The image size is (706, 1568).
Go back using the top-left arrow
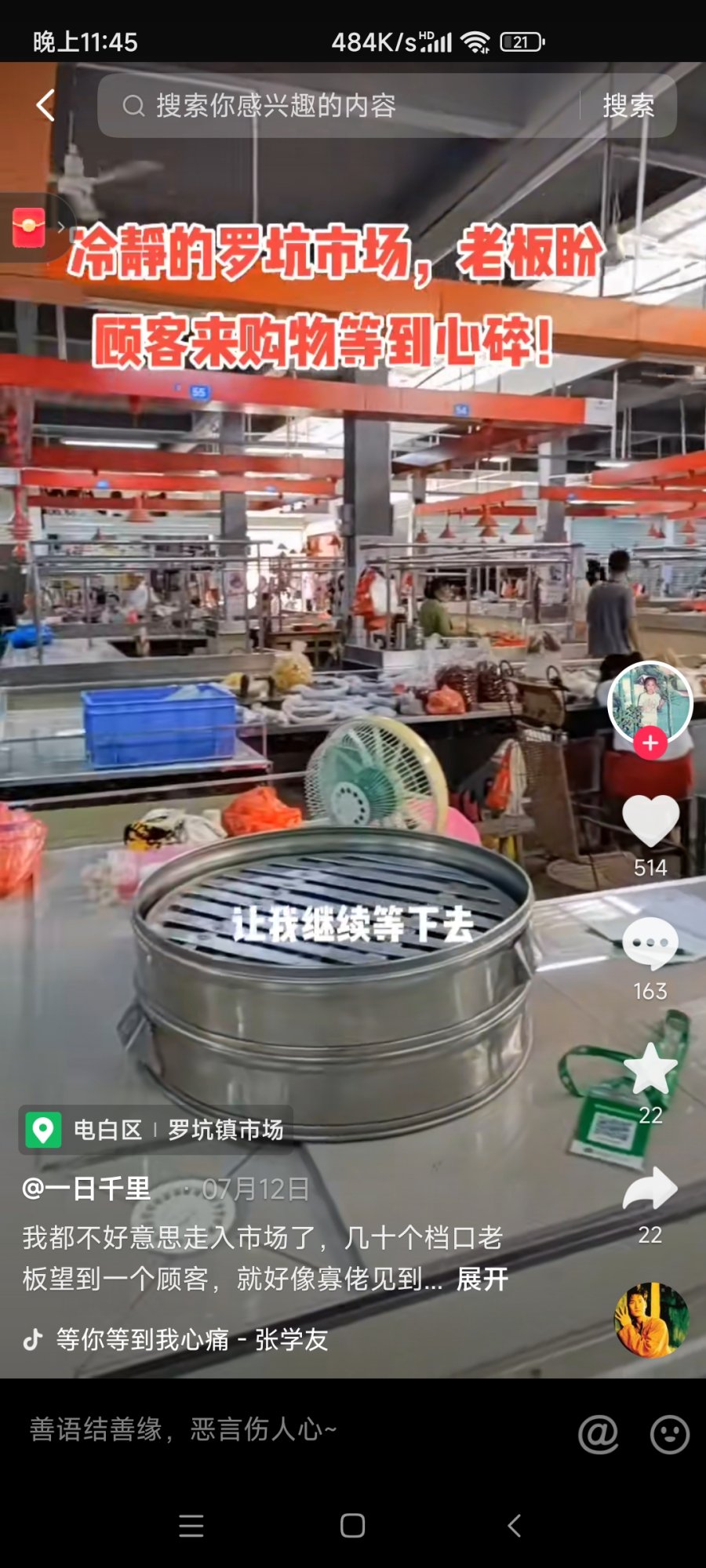[x=45, y=105]
